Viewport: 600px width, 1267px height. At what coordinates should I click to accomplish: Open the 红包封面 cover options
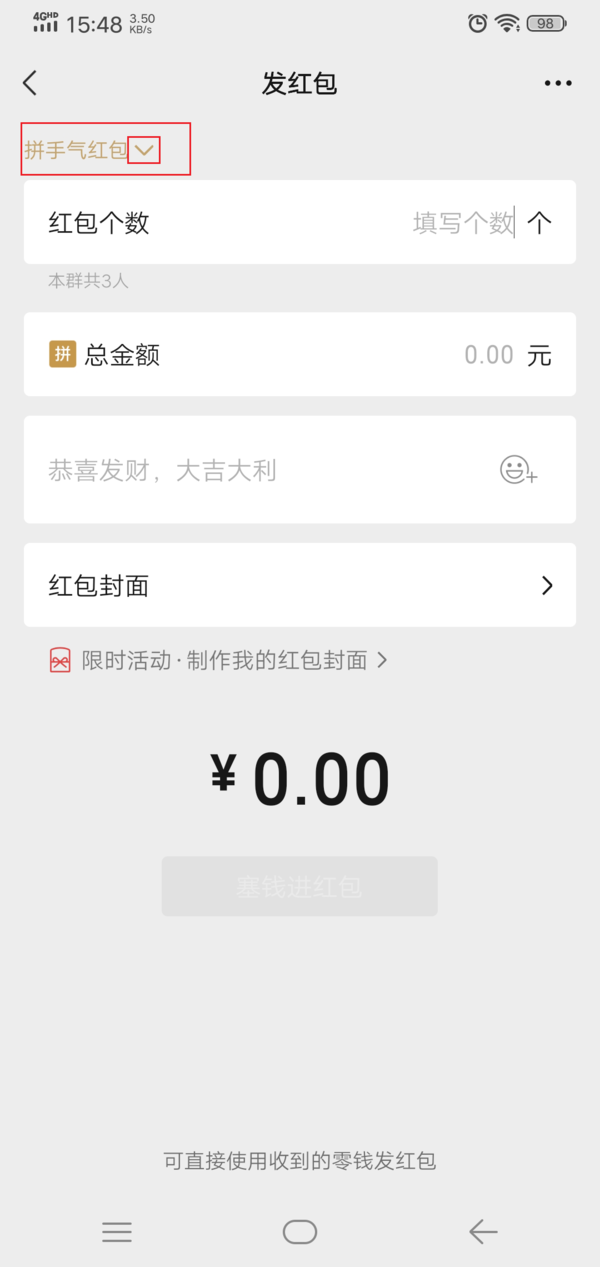[x=300, y=585]
